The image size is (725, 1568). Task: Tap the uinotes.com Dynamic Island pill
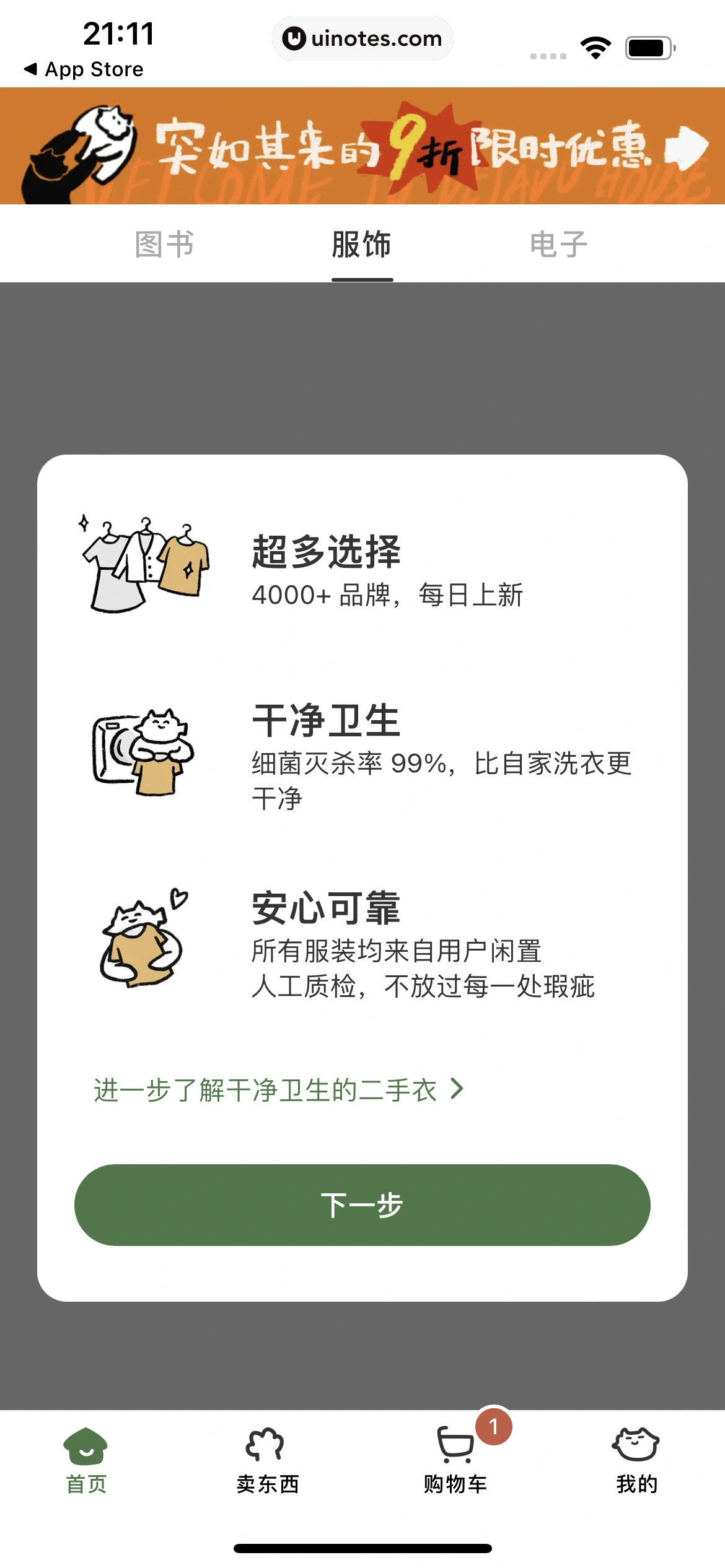click(362, 39)
